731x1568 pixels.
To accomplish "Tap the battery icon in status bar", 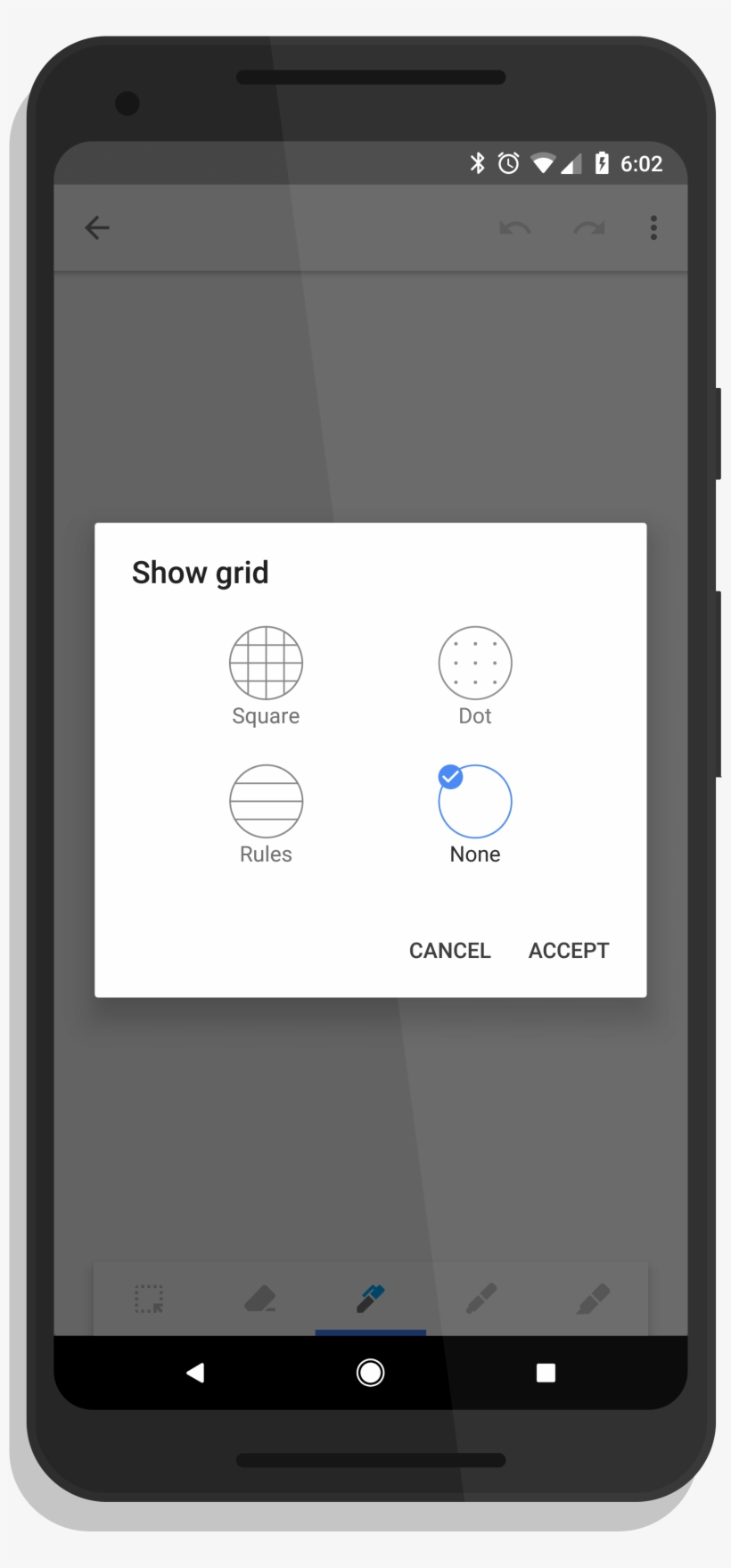I will [x=603, y=163].
